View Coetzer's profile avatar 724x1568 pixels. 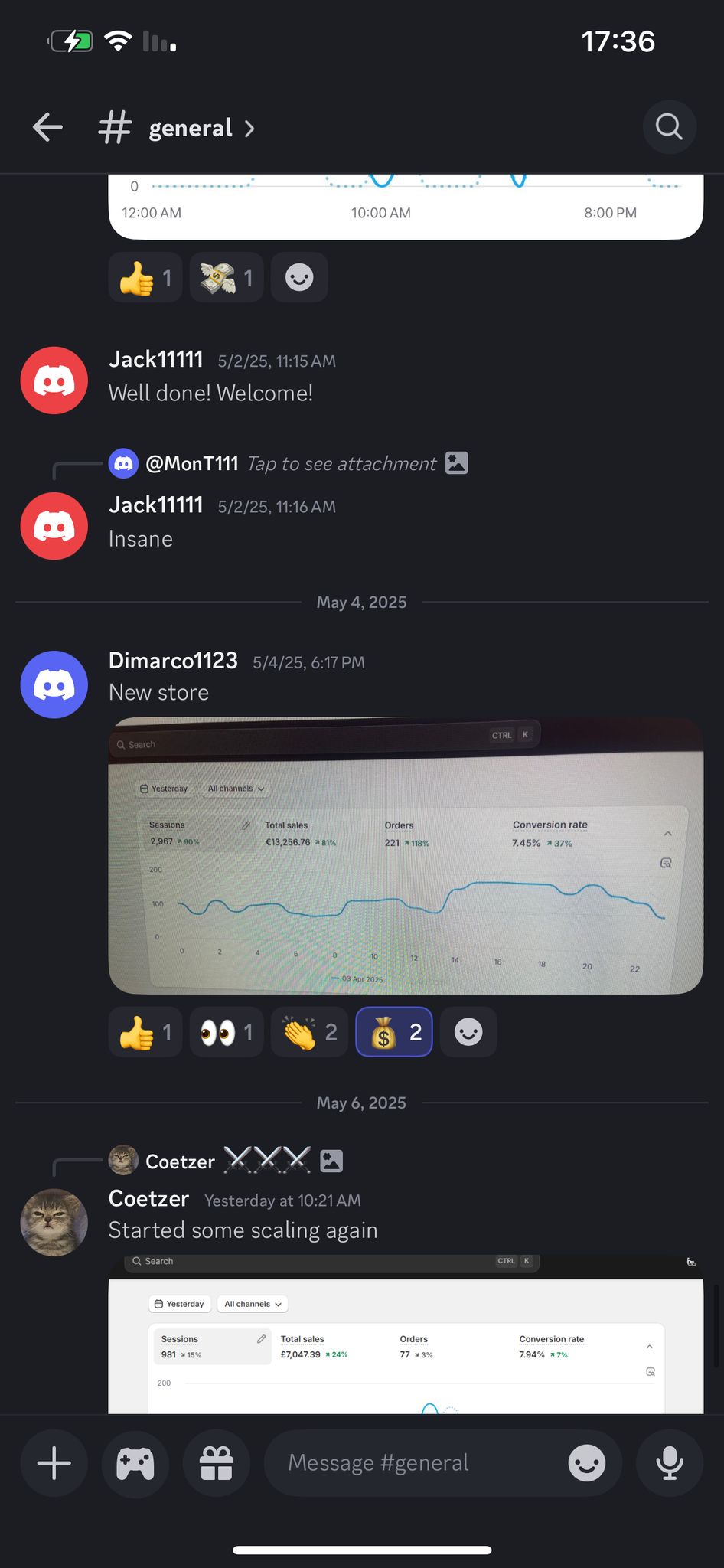click(x=54, y=1222)
